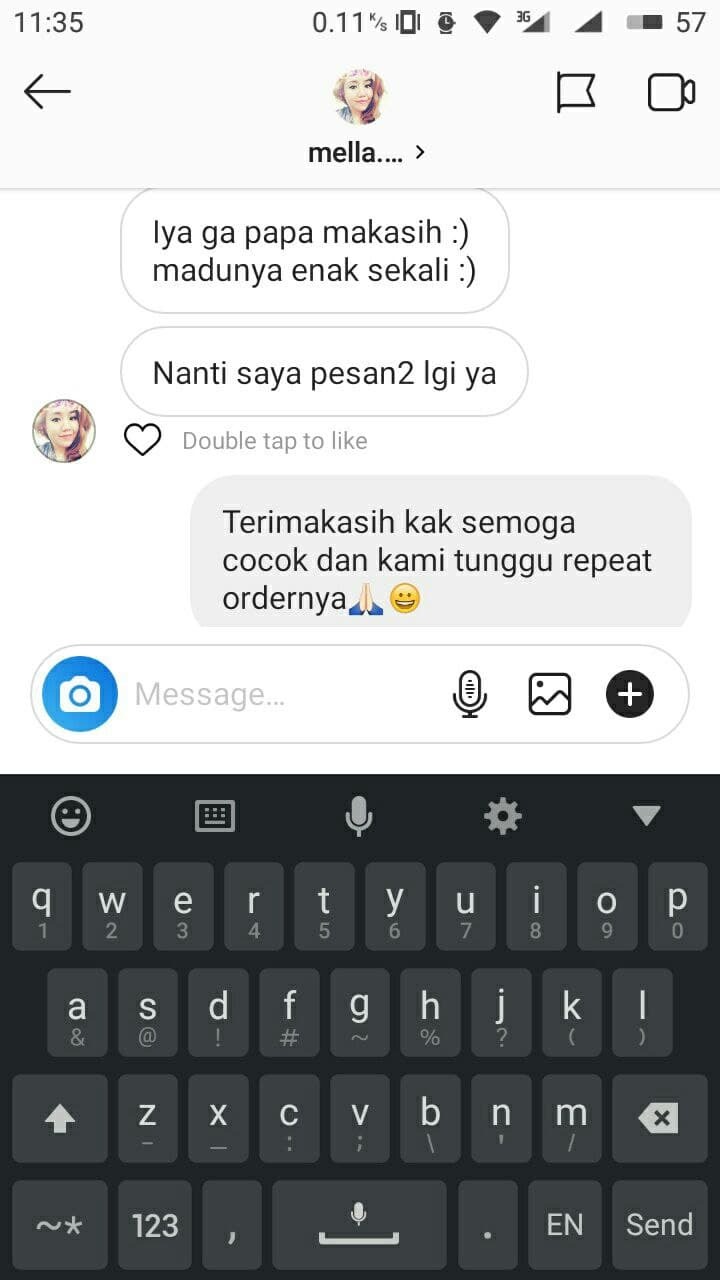720x1280 pixels.
Task: Switch keyboard to 123 numbers
Action: point(155,1225)
